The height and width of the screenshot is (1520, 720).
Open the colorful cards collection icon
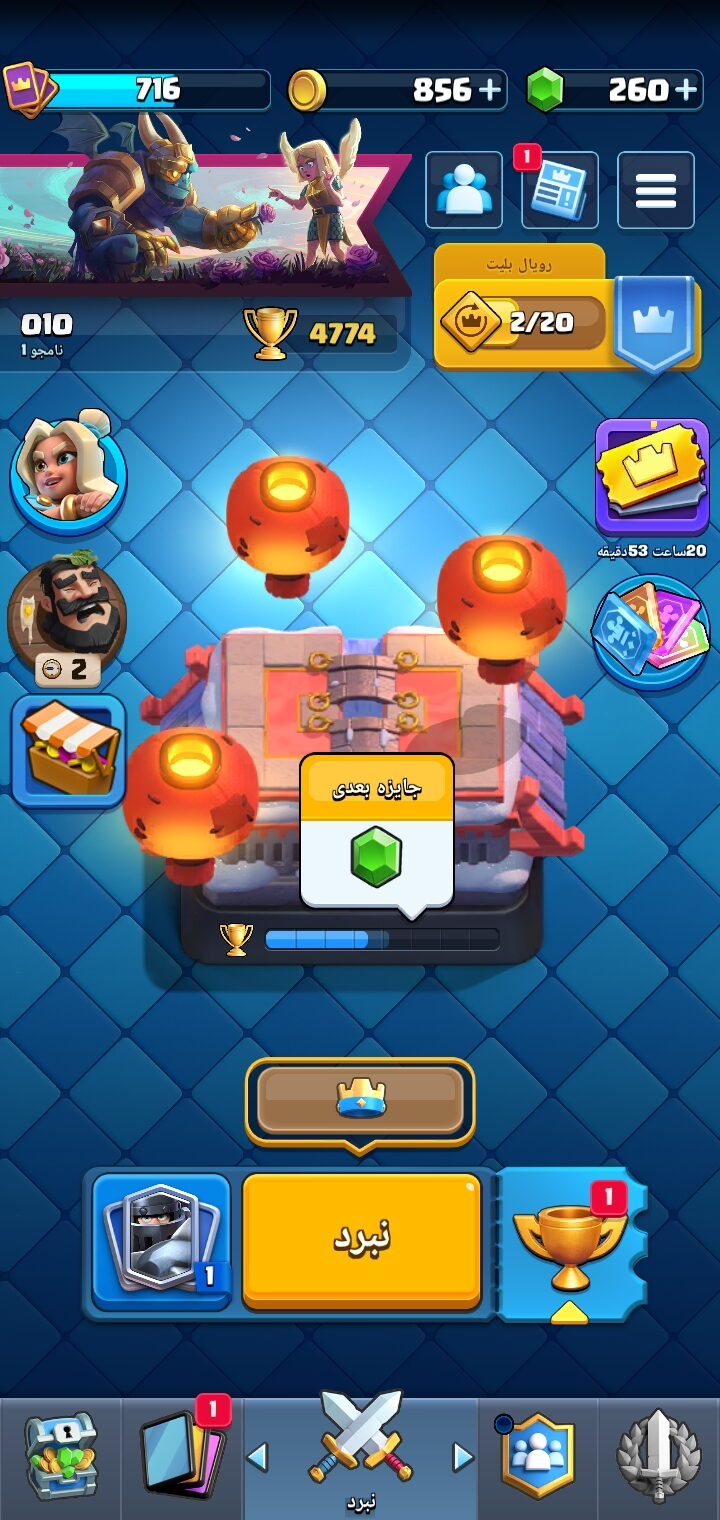651,632
